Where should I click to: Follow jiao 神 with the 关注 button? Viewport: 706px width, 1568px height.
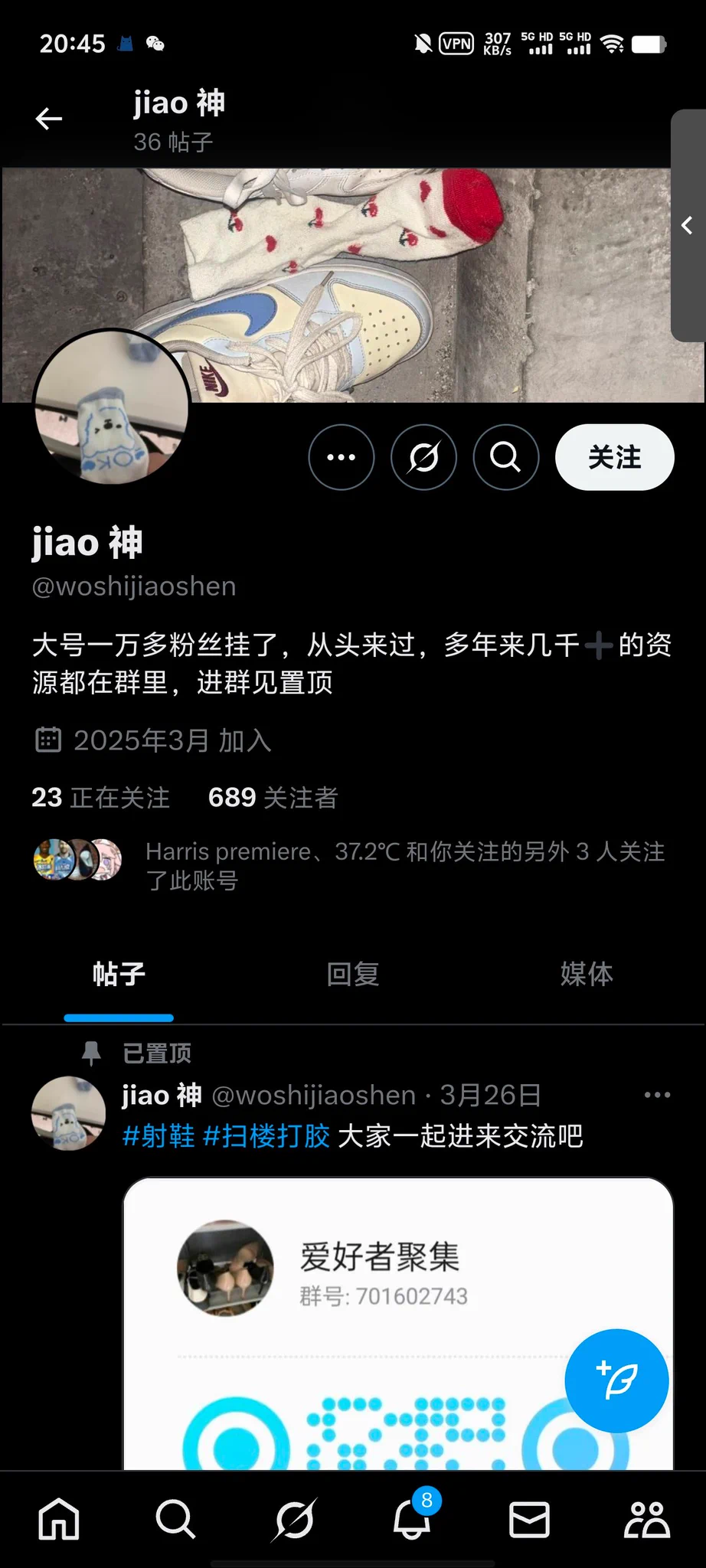(x=614, y=457)
